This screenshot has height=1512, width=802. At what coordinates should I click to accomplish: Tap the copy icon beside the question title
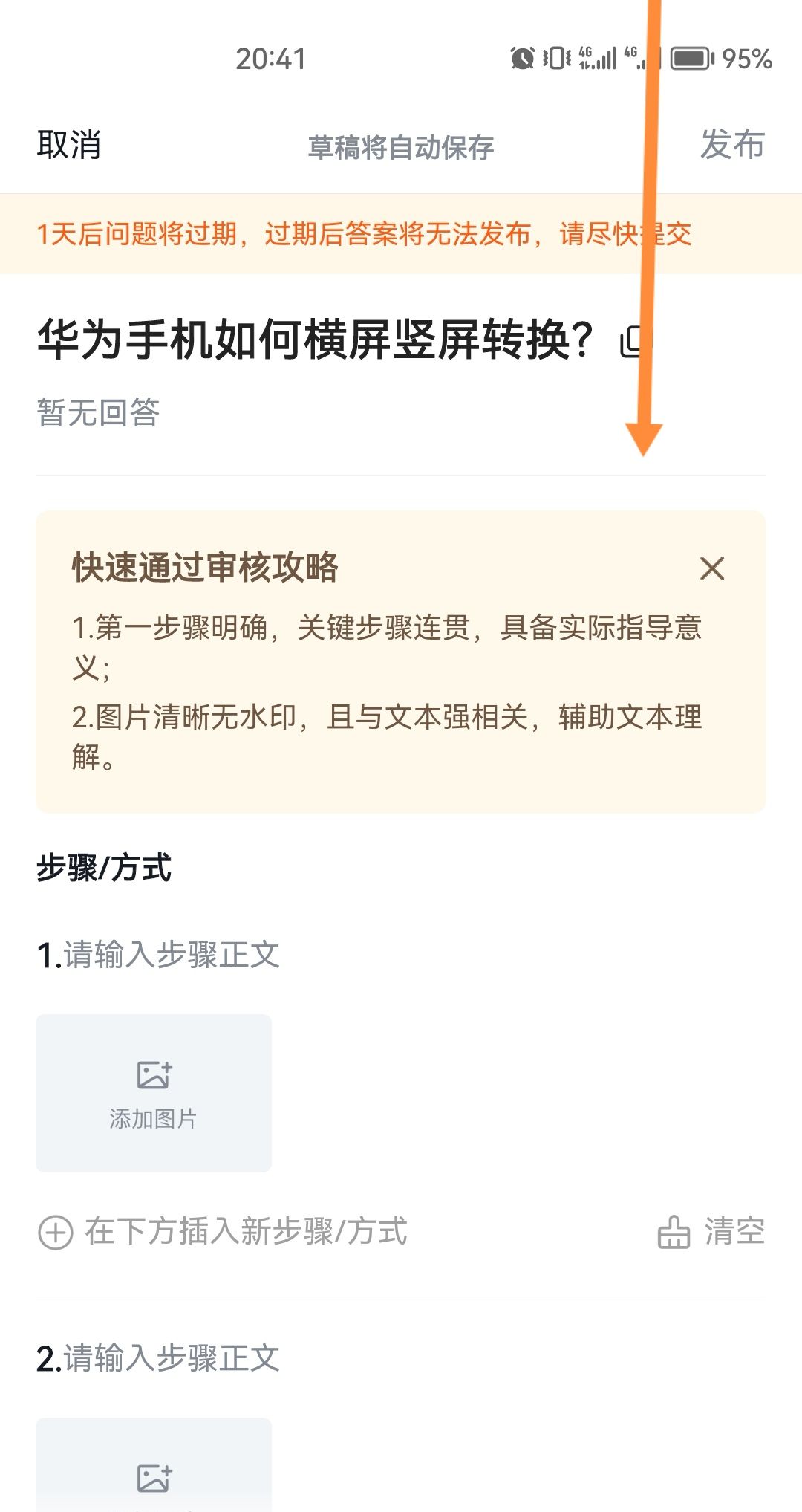633,342
